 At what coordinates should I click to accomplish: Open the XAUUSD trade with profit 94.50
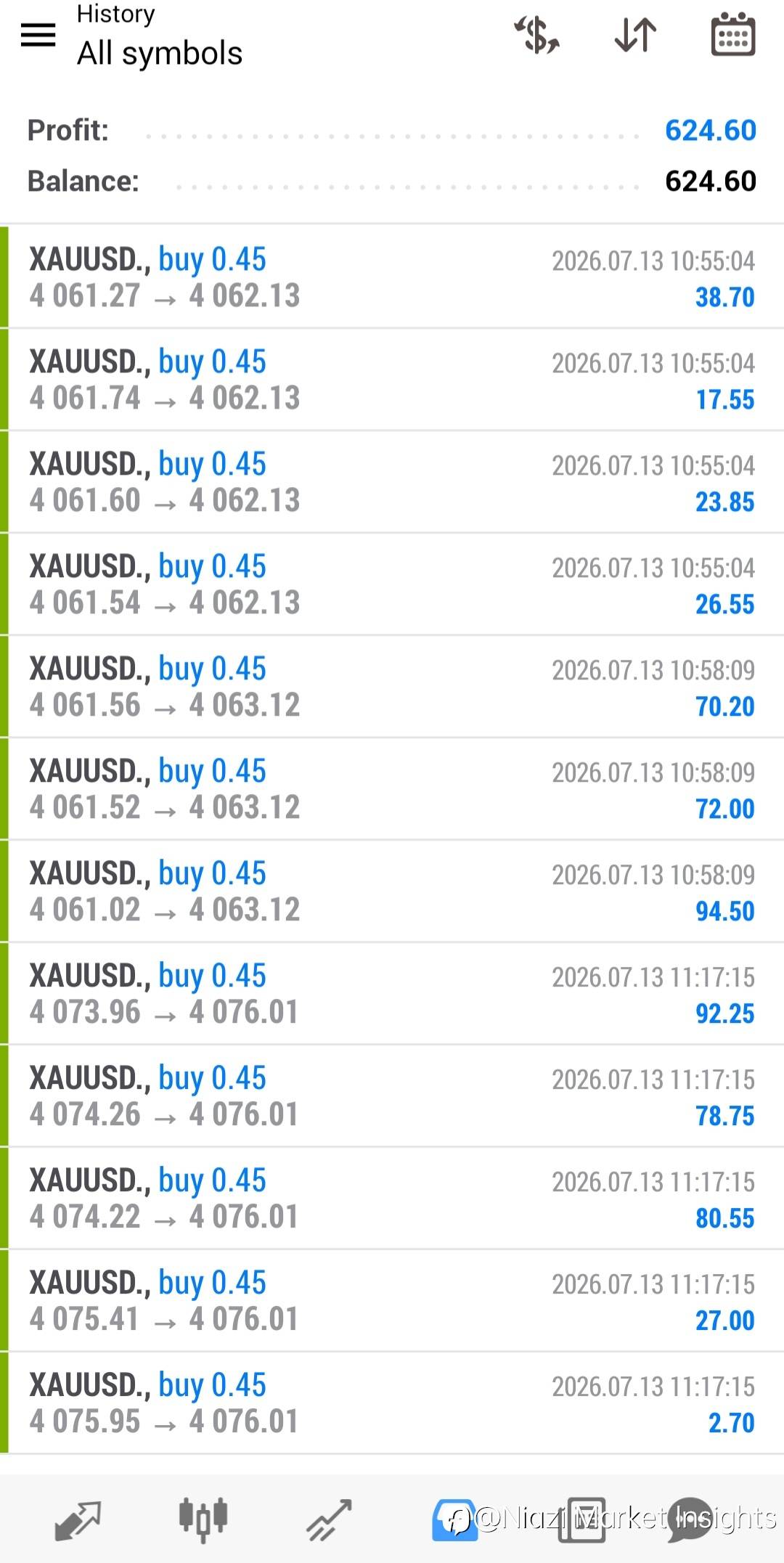392,891
